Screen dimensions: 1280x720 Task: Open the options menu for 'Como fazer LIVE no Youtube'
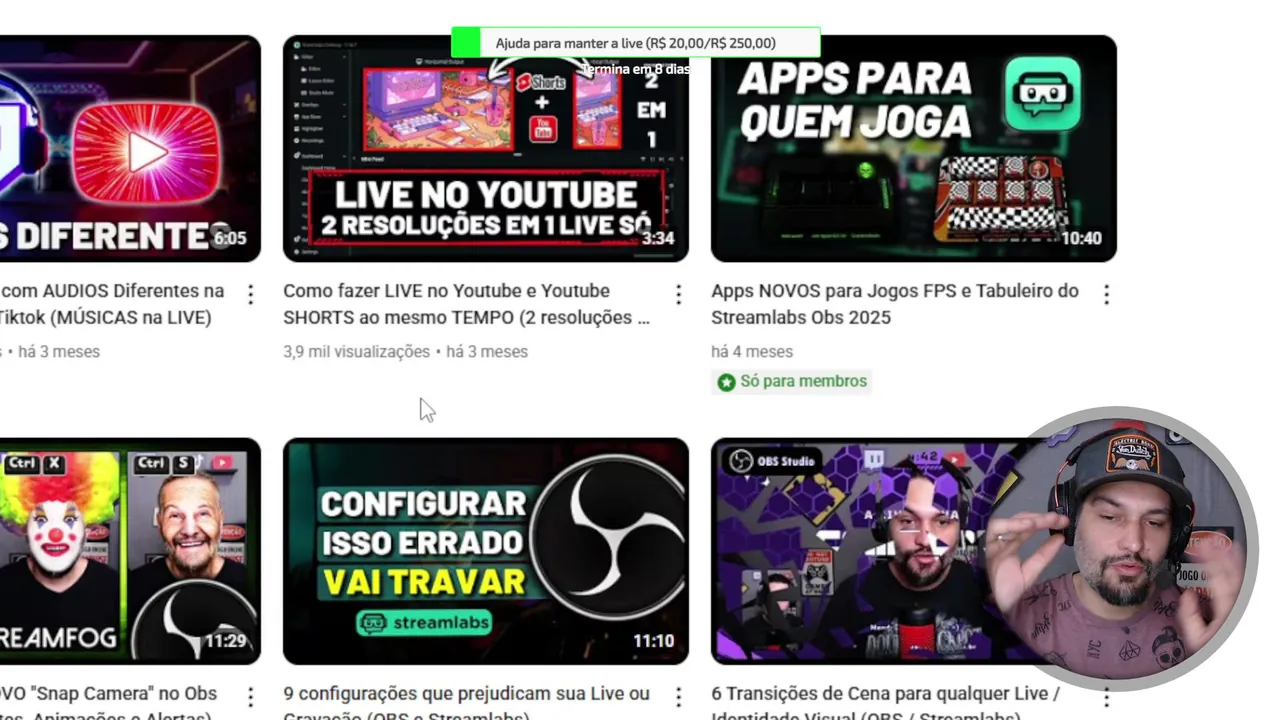(678, 294)
